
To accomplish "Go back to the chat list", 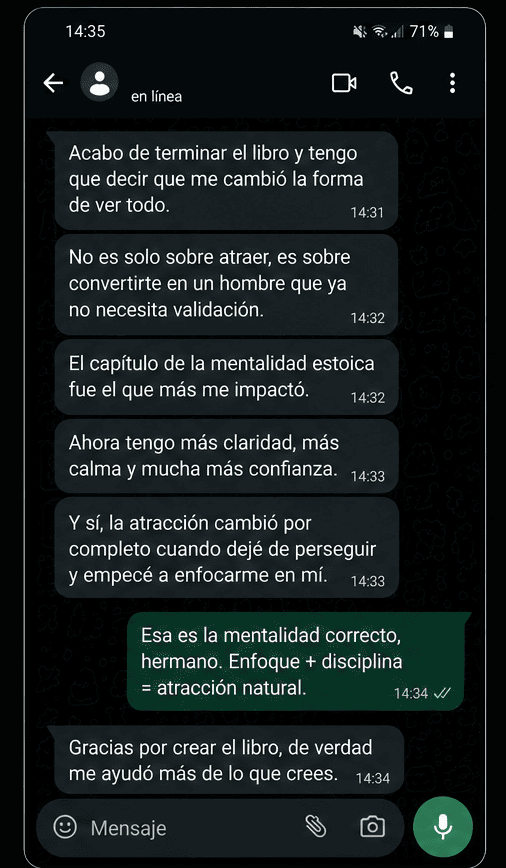I will point(53,84).
